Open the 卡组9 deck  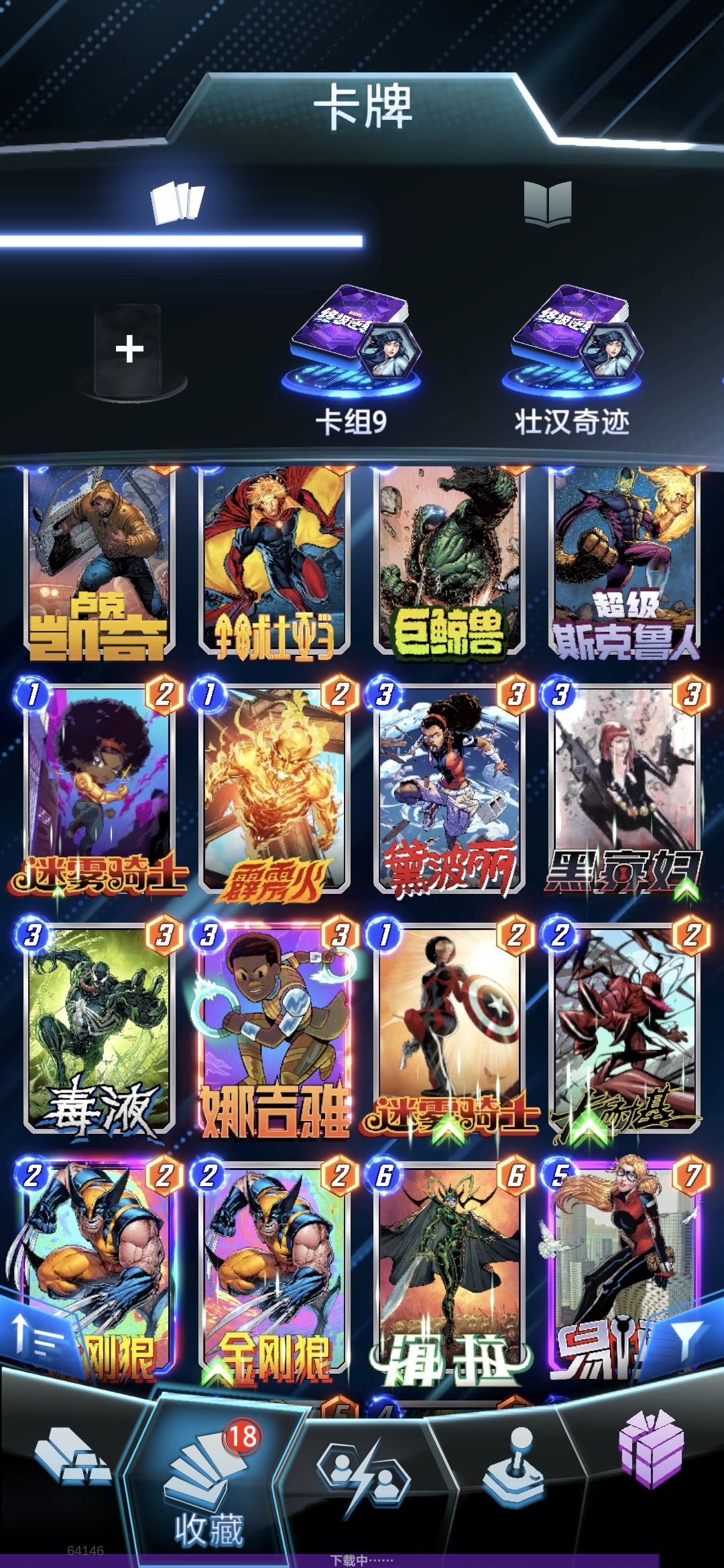353,362
